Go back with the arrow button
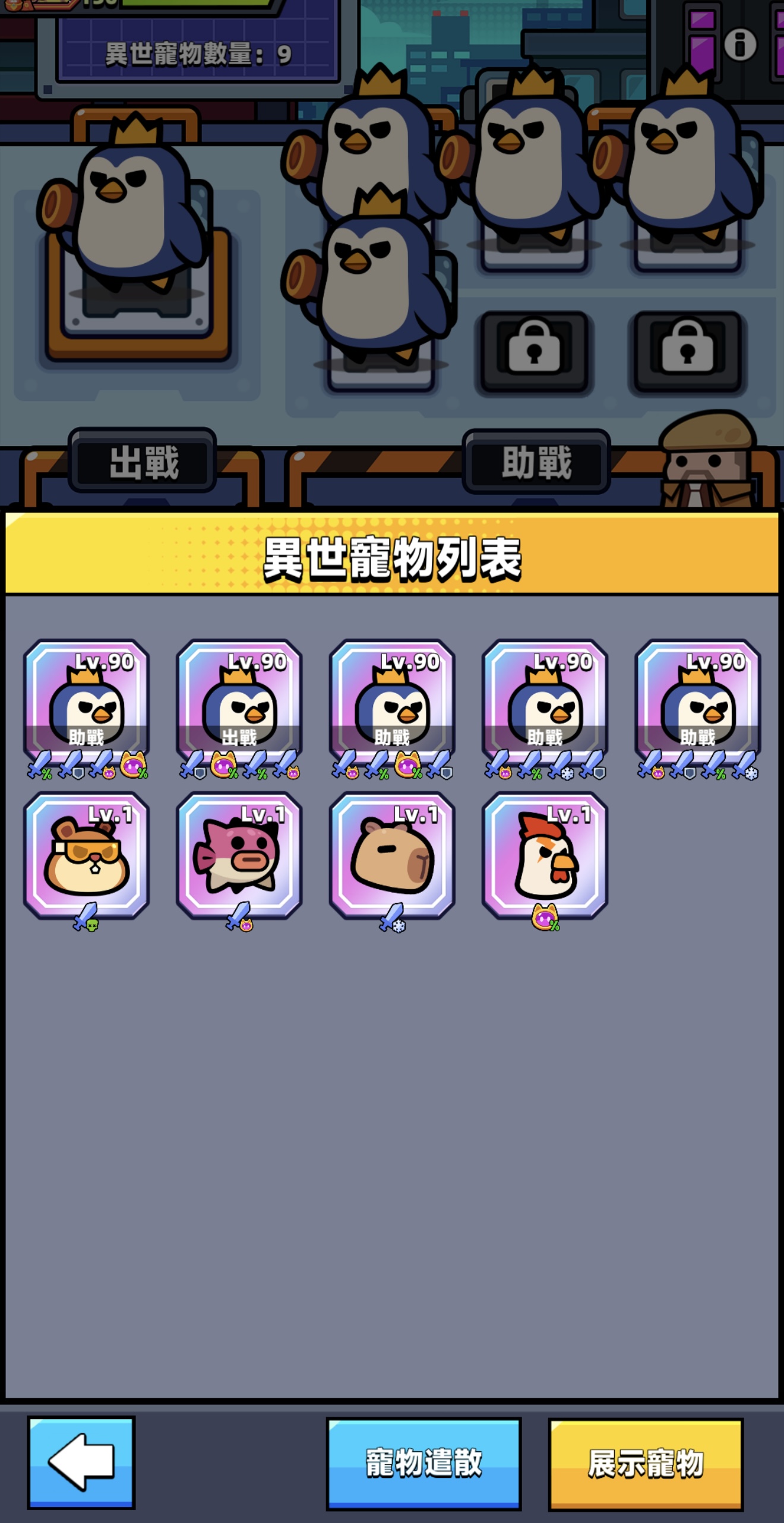The height and width of the screenshot is (1523, 784). [81, 1462]
